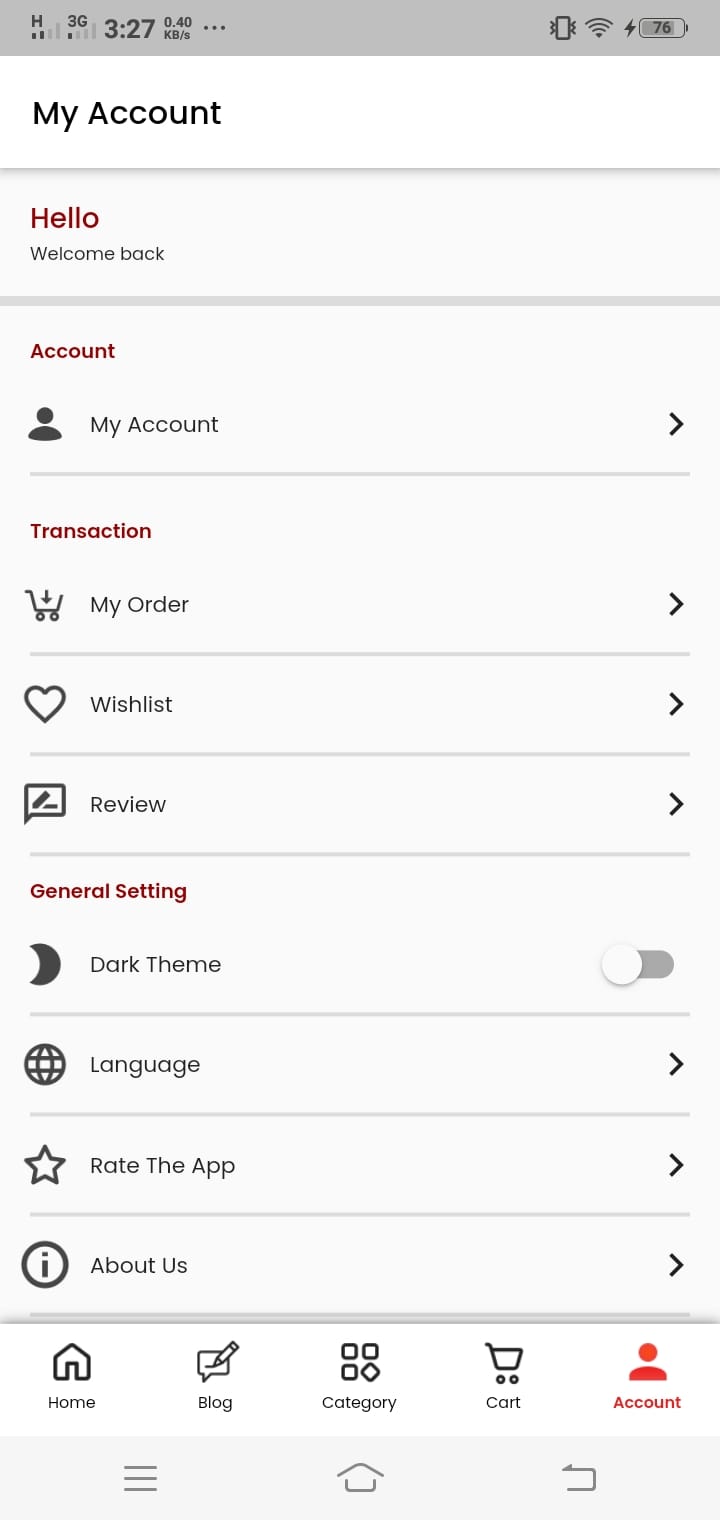Select the My Account person icon
Viewport: 720px width, 1520px height.
click(x=45, y=424)
